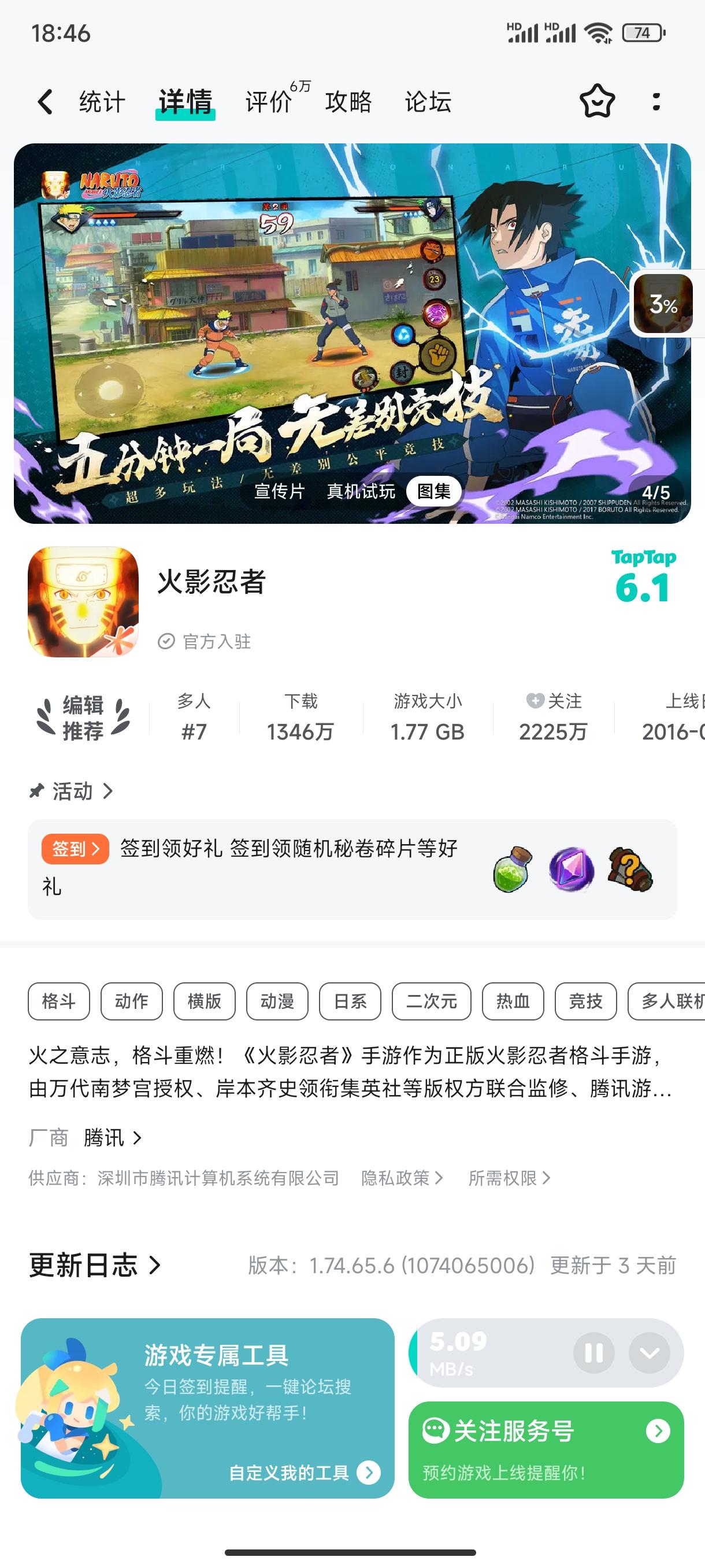
Task: Open the three-dot overflow menu
Action: [x=656, y=102]
